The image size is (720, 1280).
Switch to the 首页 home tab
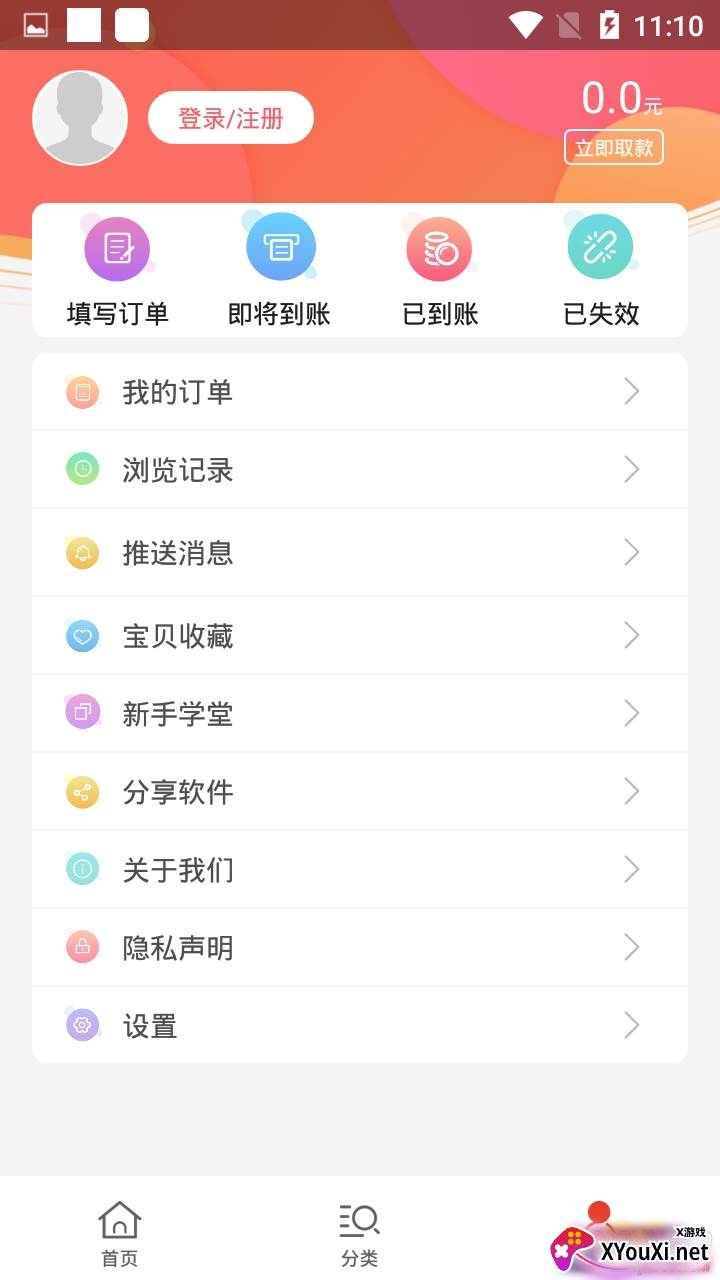[120, 1234]
